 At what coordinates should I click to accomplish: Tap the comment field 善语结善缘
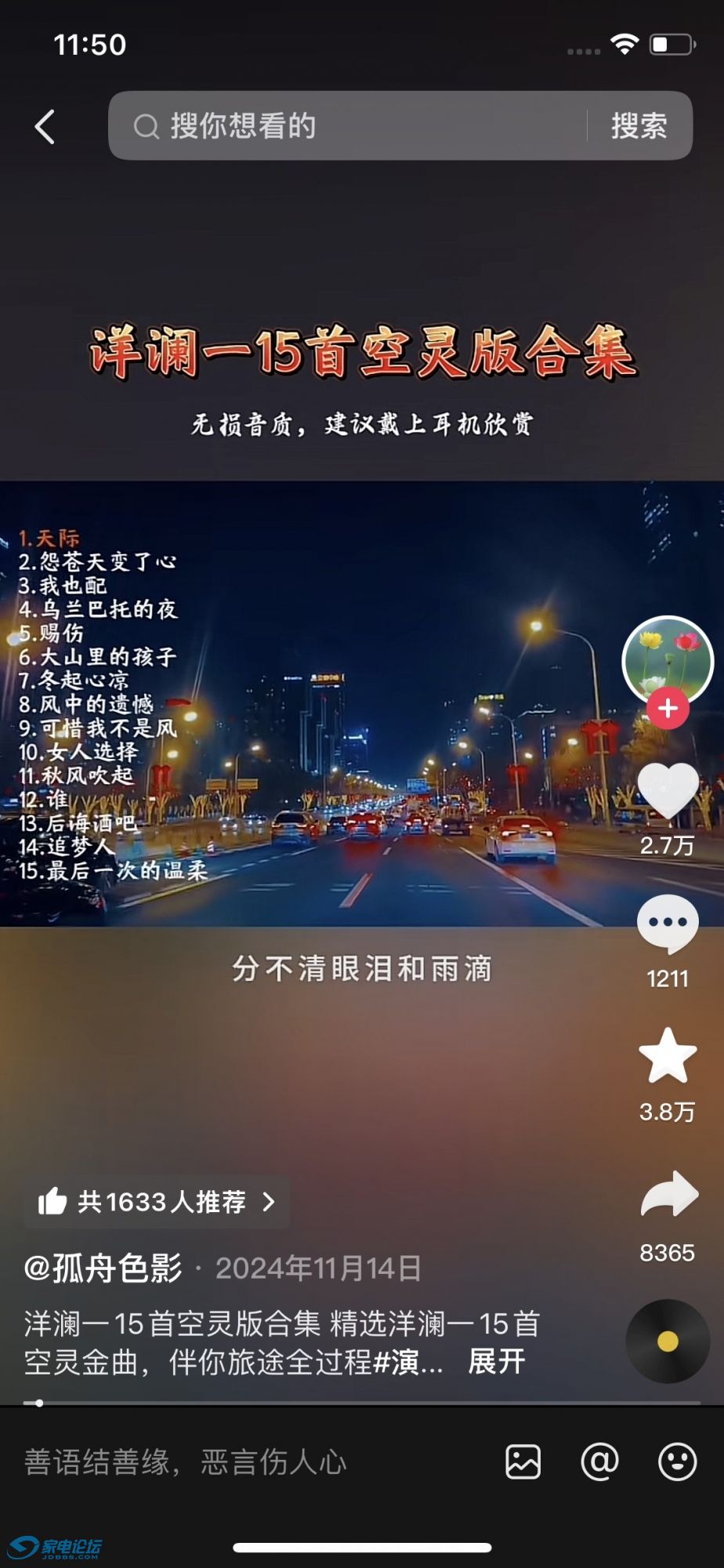(235, 1462)
